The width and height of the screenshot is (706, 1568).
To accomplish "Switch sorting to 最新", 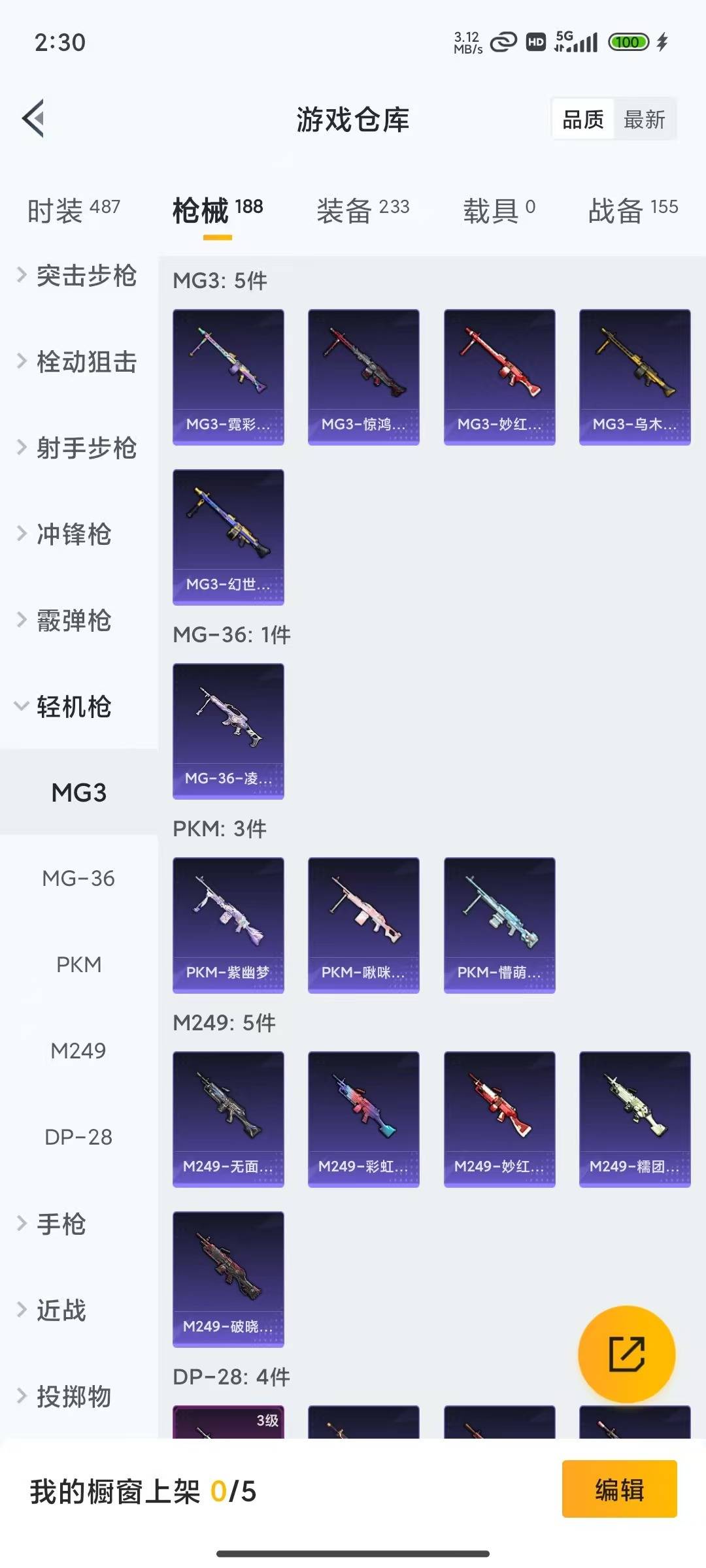I will click(645, 119).
